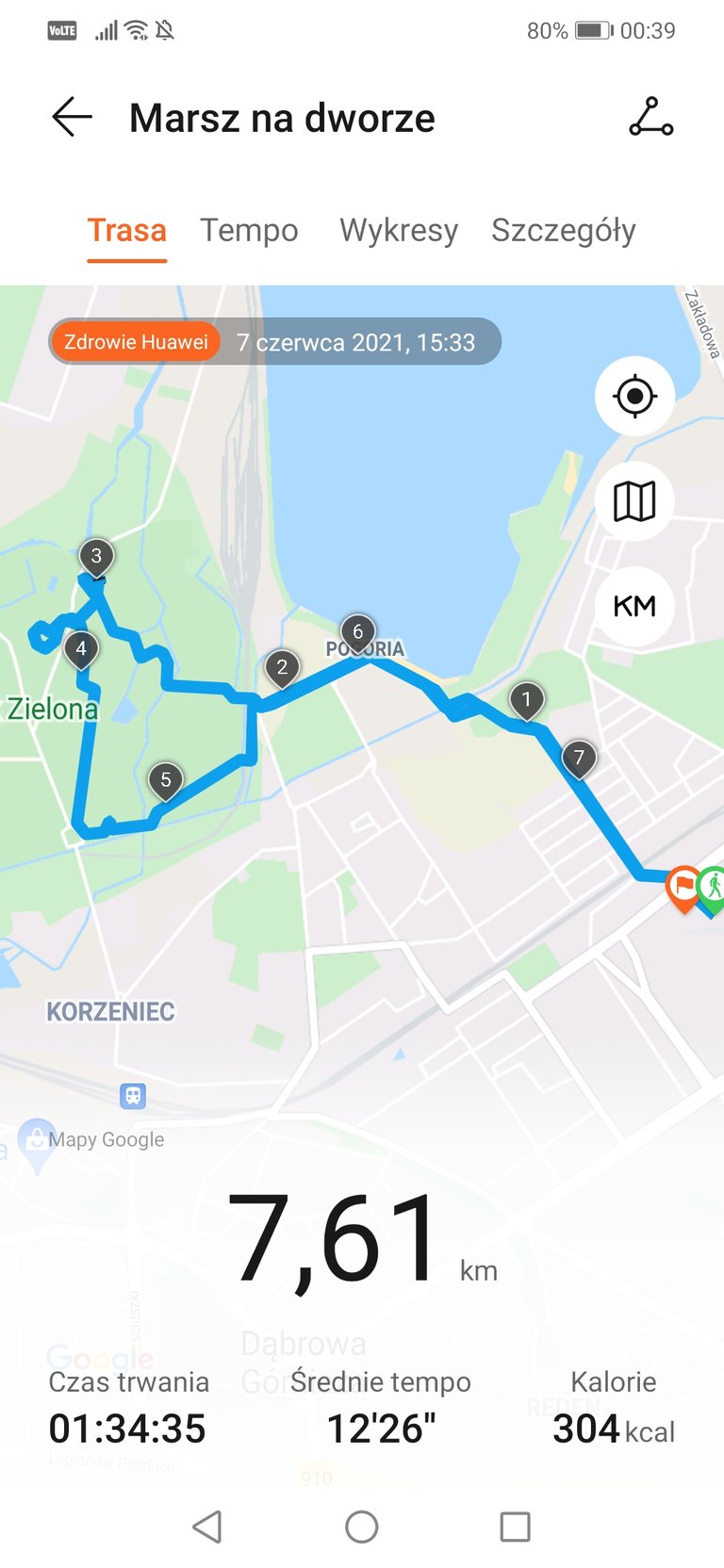Tap the system home button
The image size is (724, 1568).
[362, 1526]
